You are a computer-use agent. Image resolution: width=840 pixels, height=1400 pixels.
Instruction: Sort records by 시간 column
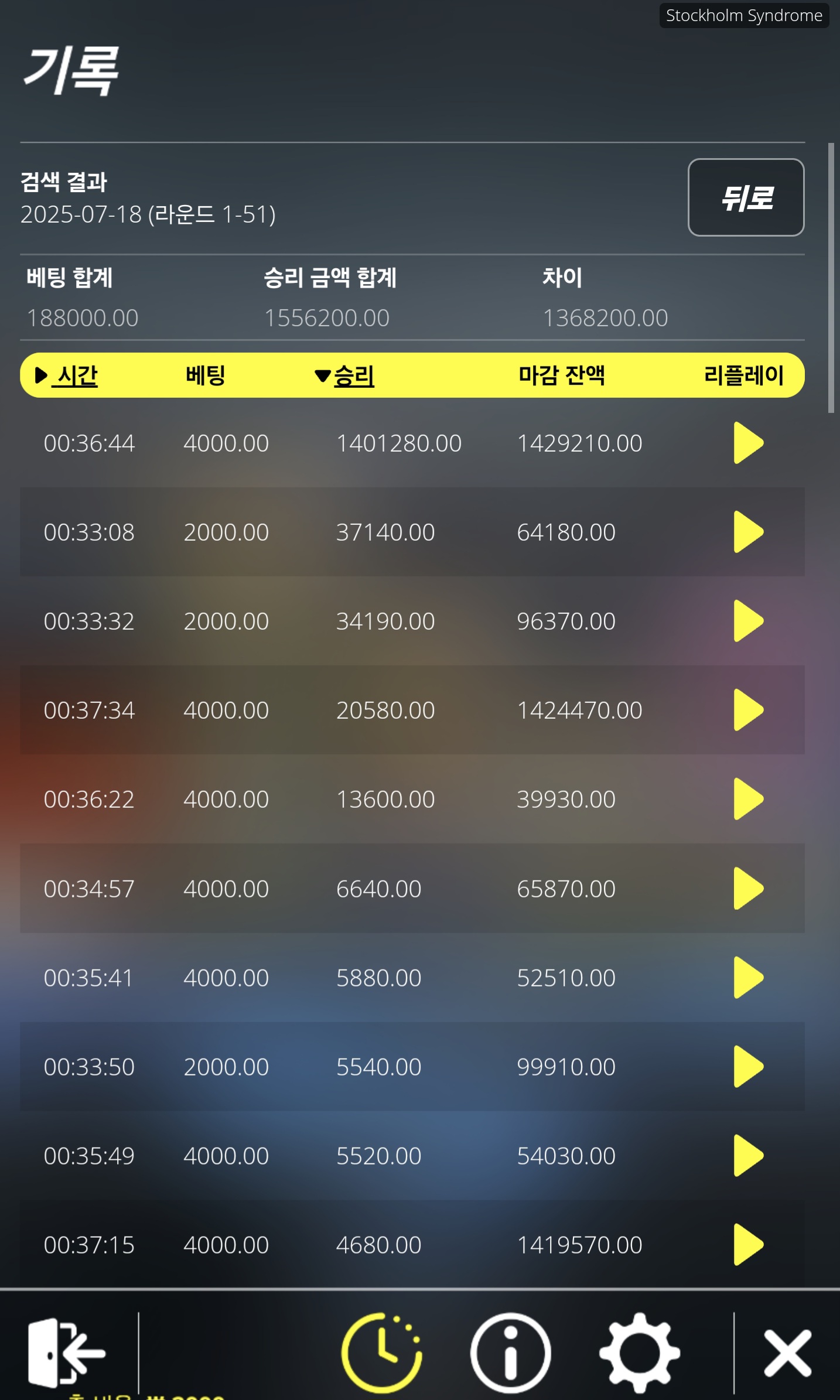pos(66,375)
